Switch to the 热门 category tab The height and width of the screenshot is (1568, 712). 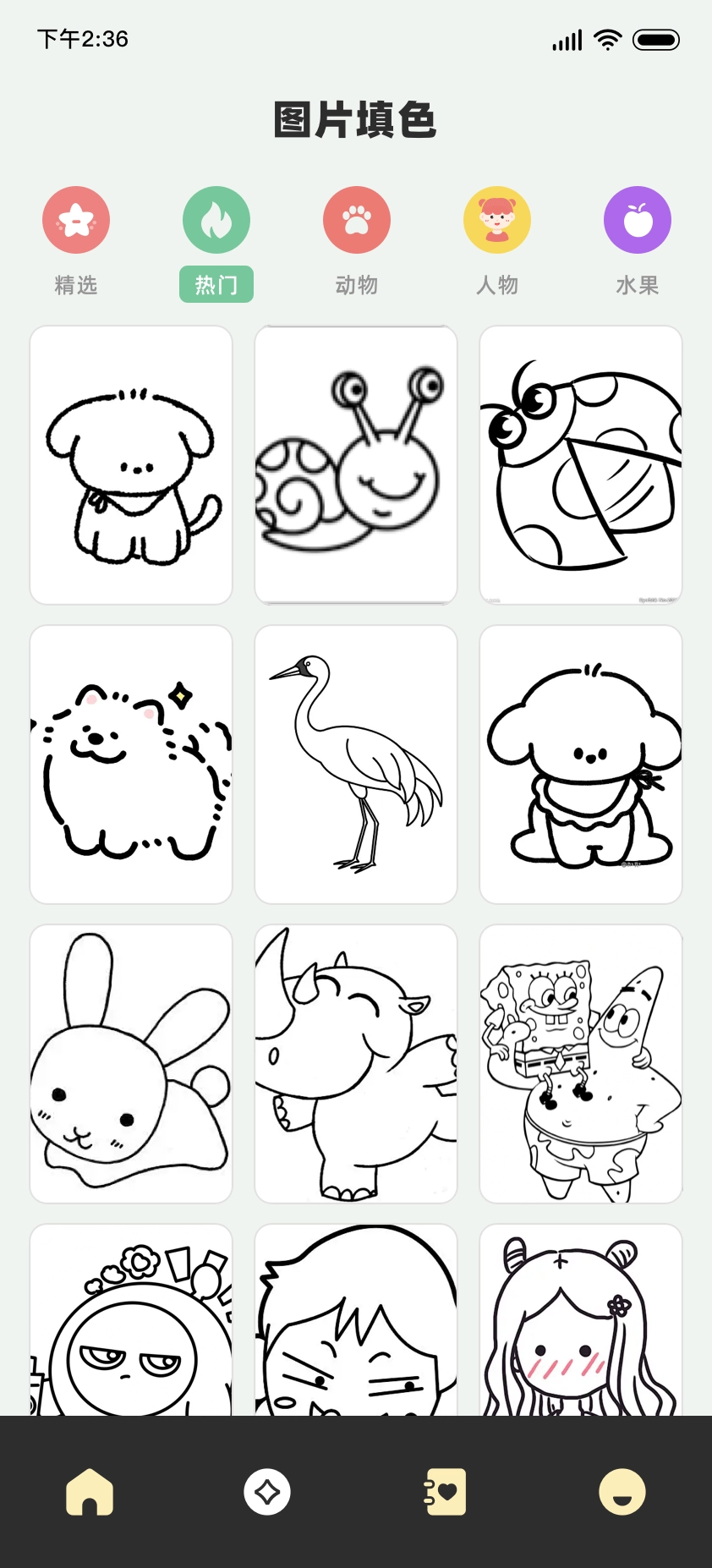216,284
